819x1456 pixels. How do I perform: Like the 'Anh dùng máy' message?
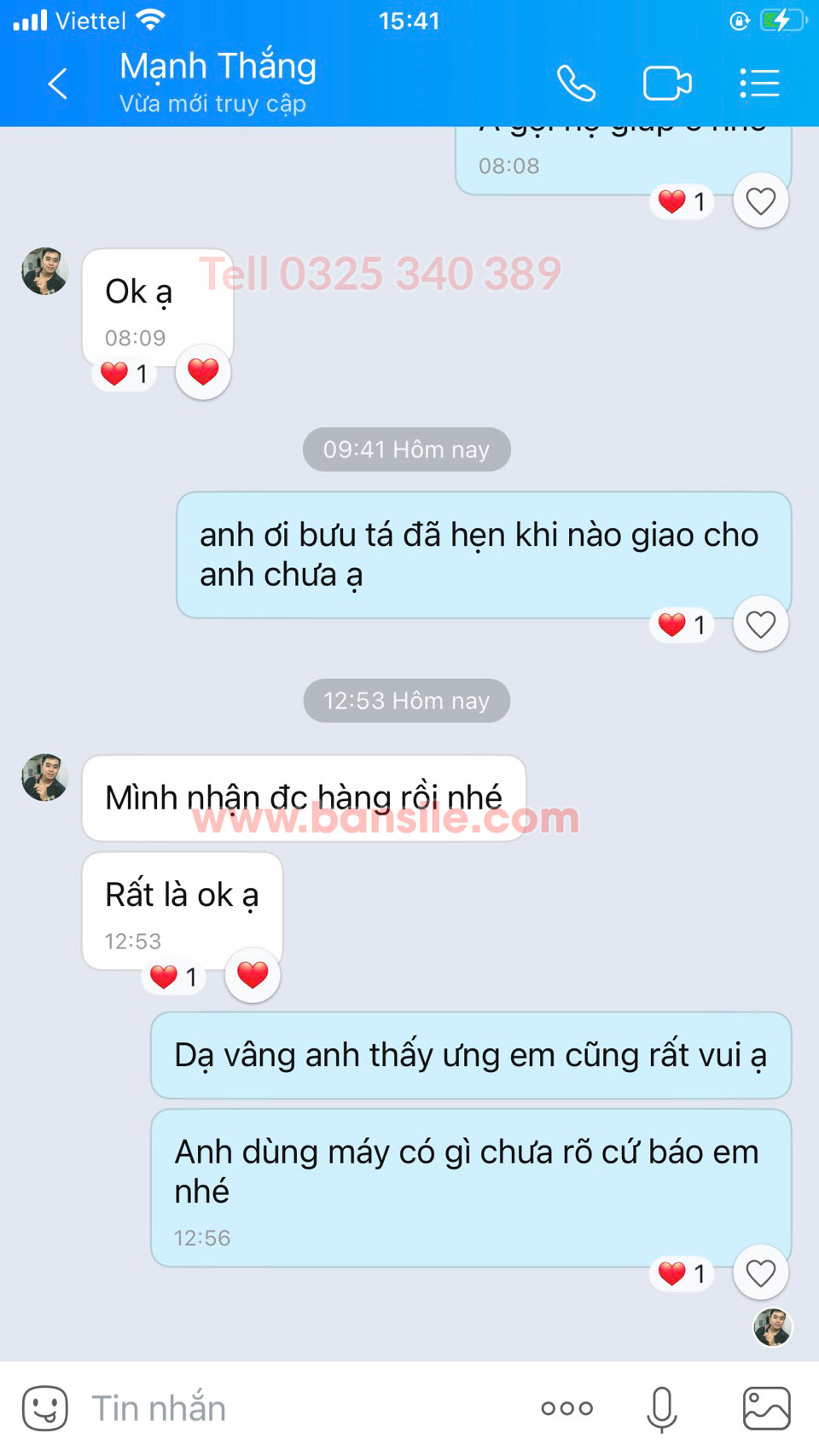tap(760, 1273)
